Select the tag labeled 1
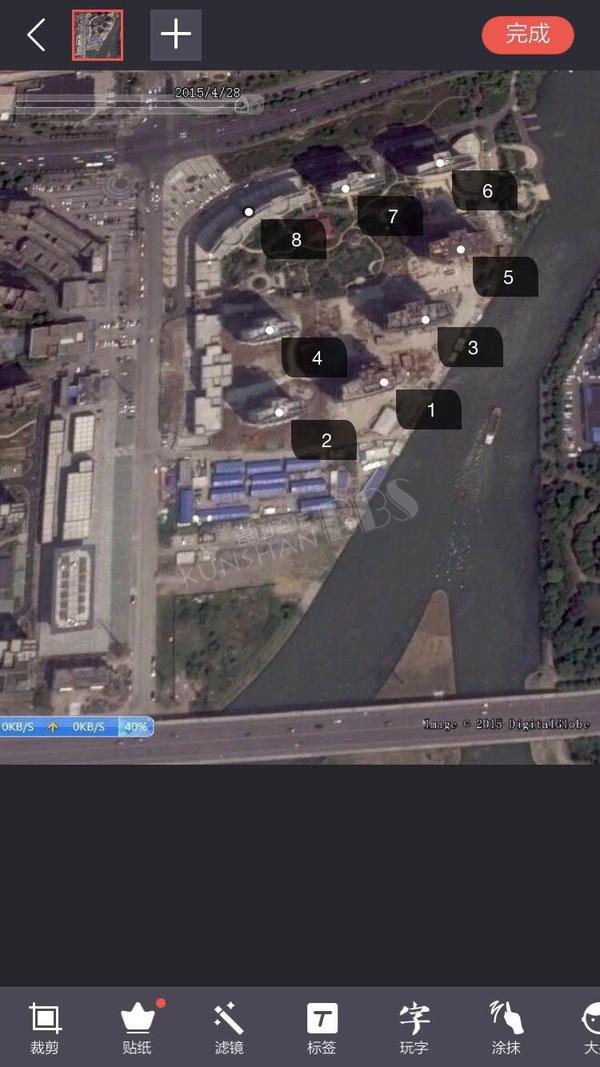Viewport: 600px width, 1067px height. coord(429,410)
